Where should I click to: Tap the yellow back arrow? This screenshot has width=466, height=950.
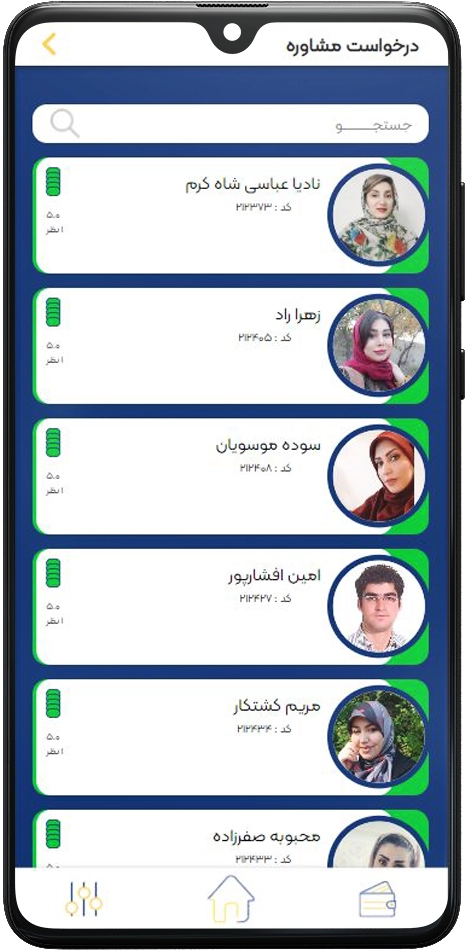click(x=50, y=44)
